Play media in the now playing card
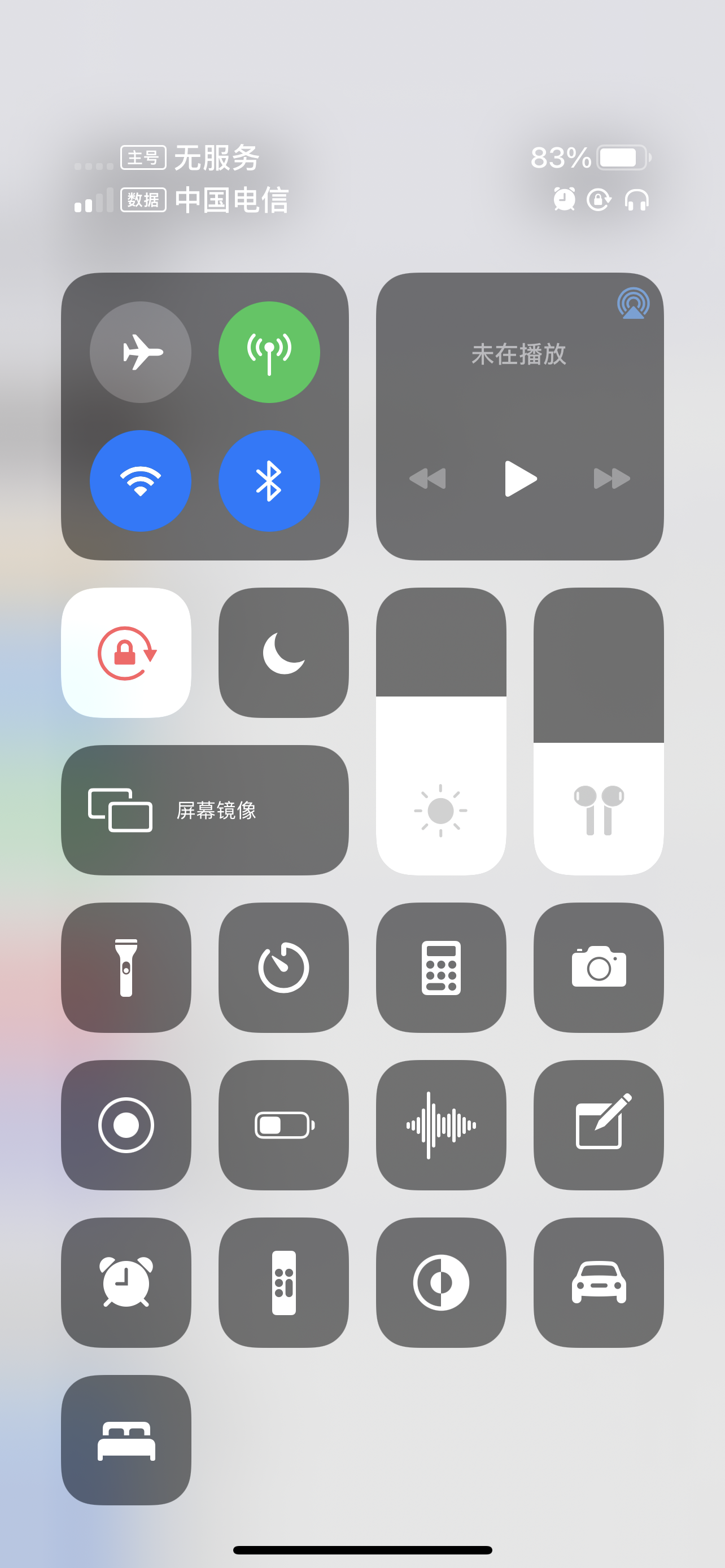The height and width of the screenshot is (1568, 725). pyautogui.click(x=520, y=479)
